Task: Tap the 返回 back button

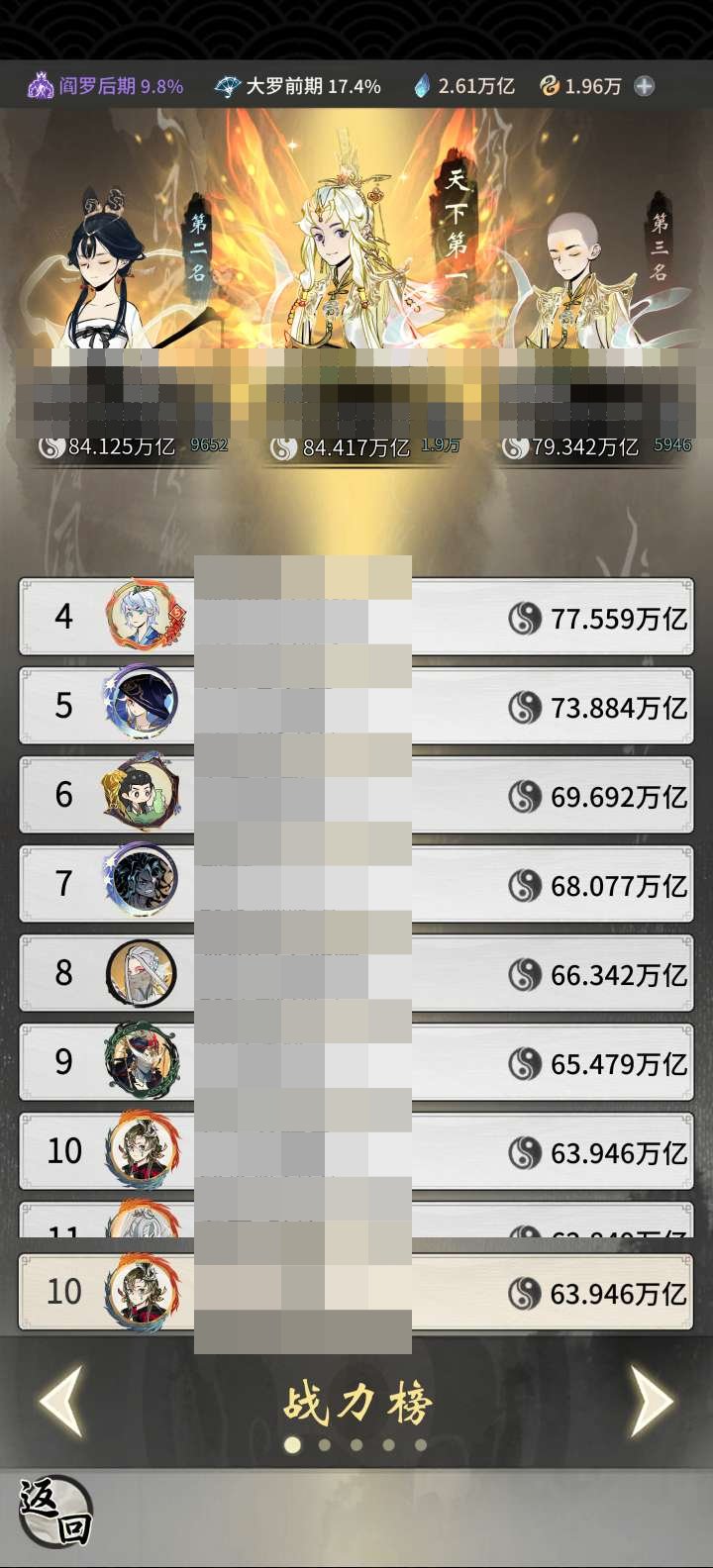Action: tap(55, 1512)
